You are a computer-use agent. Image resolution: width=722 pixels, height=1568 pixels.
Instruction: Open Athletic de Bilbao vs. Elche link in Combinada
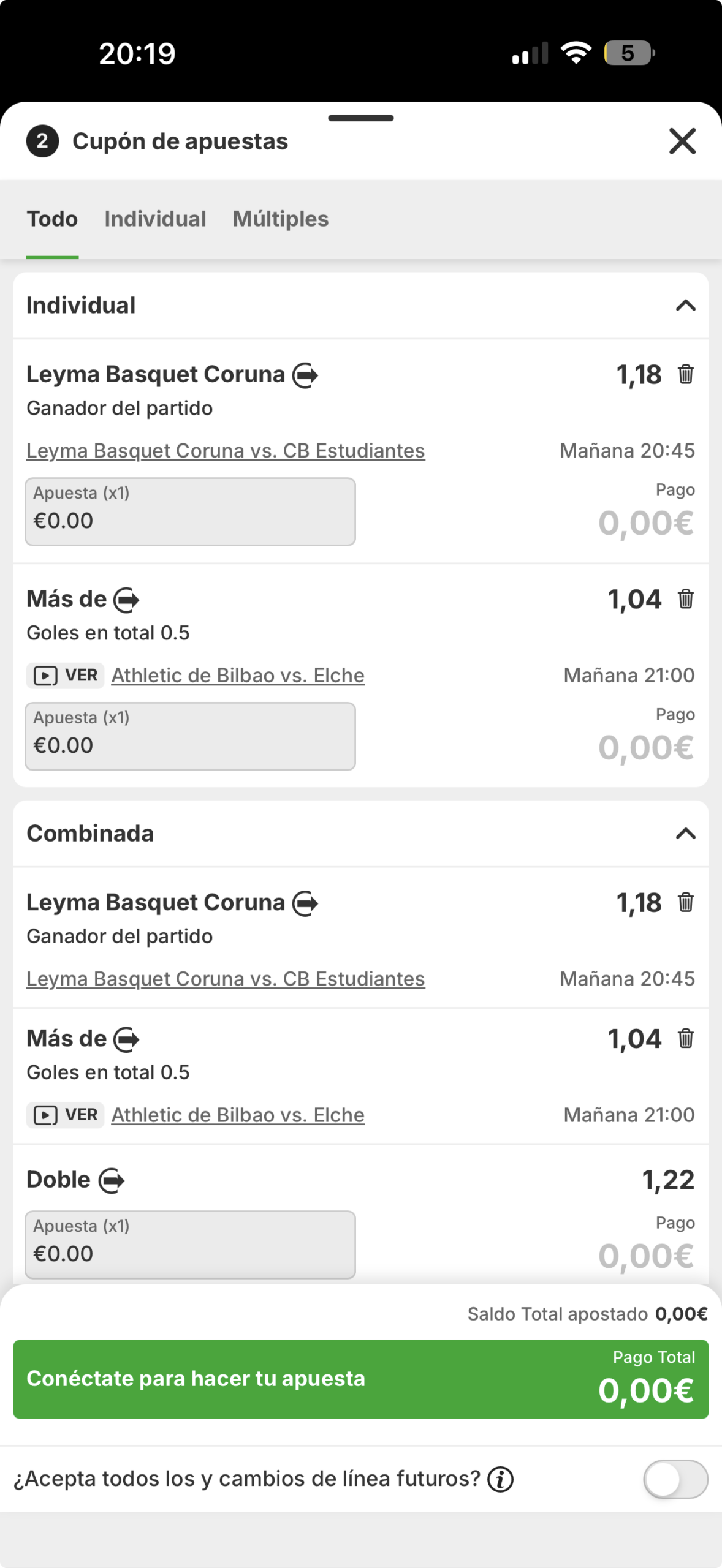tap(238, 1115)
